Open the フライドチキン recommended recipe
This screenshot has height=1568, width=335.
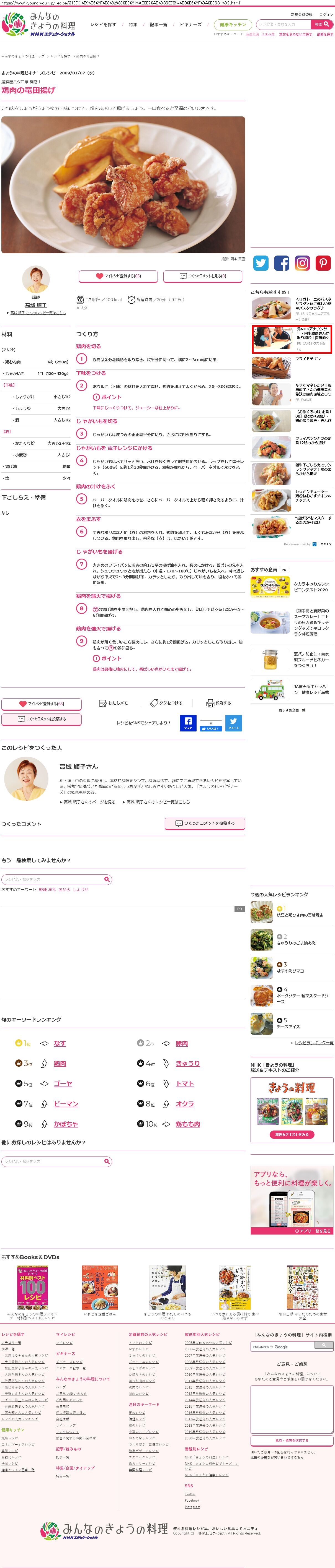pos(308,359)
